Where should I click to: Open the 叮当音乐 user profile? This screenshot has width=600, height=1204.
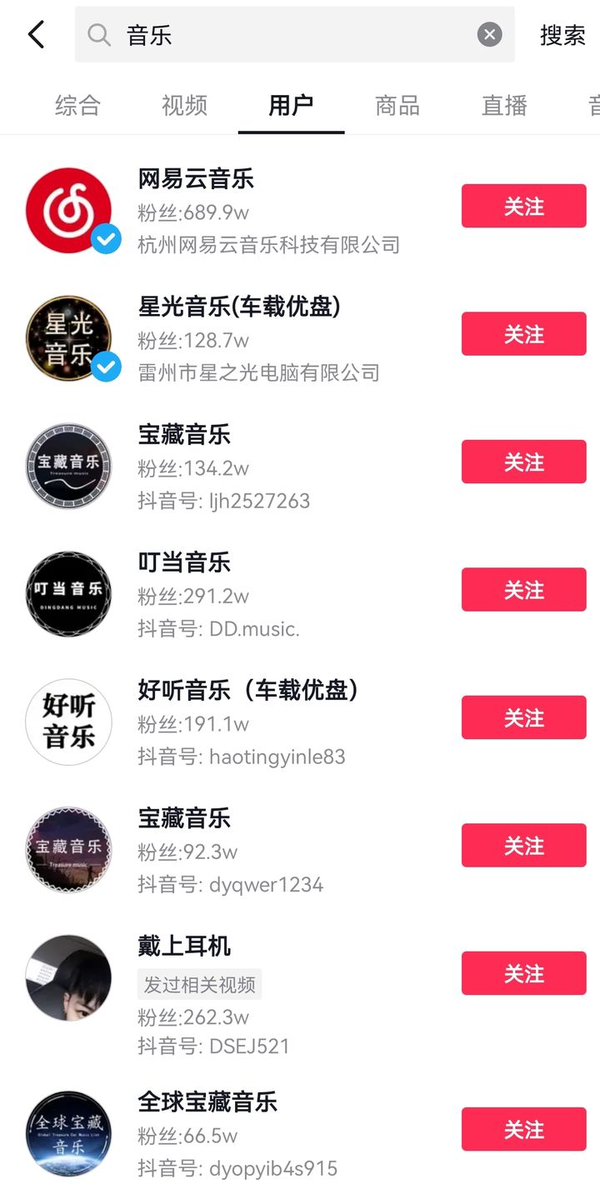[184, 564]
